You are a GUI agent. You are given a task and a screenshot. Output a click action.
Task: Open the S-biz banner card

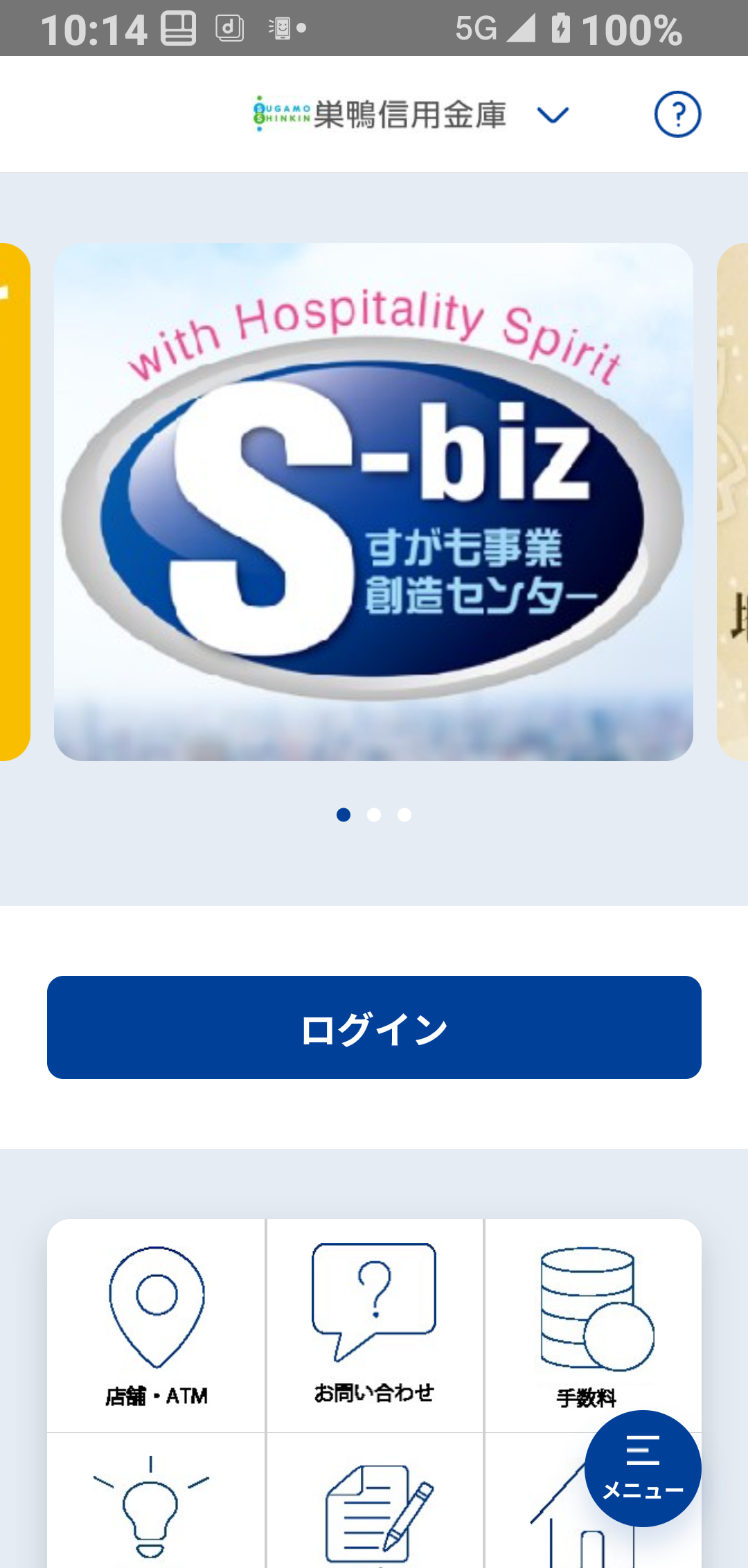373,502
